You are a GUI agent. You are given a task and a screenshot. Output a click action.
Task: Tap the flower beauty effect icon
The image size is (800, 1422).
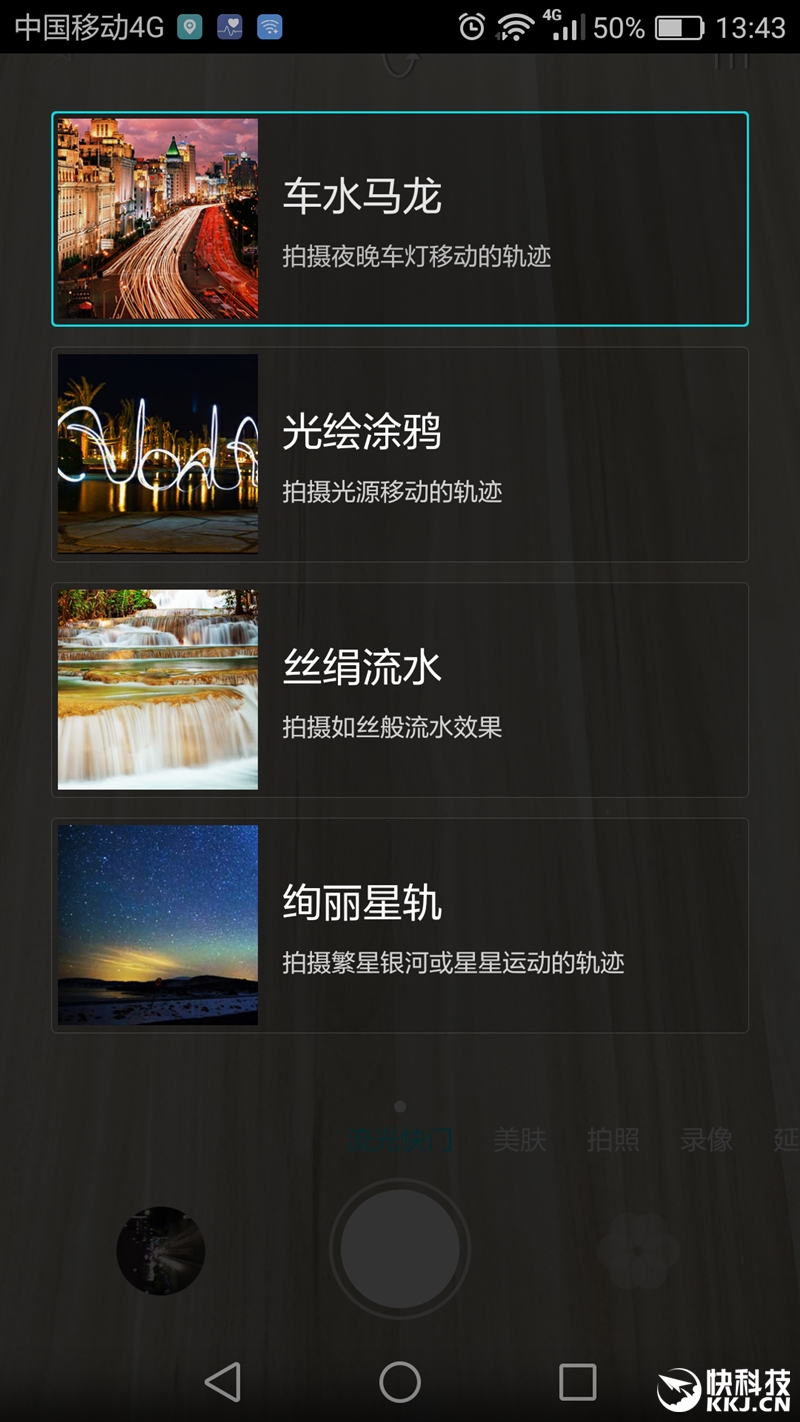pos(638,1250)
